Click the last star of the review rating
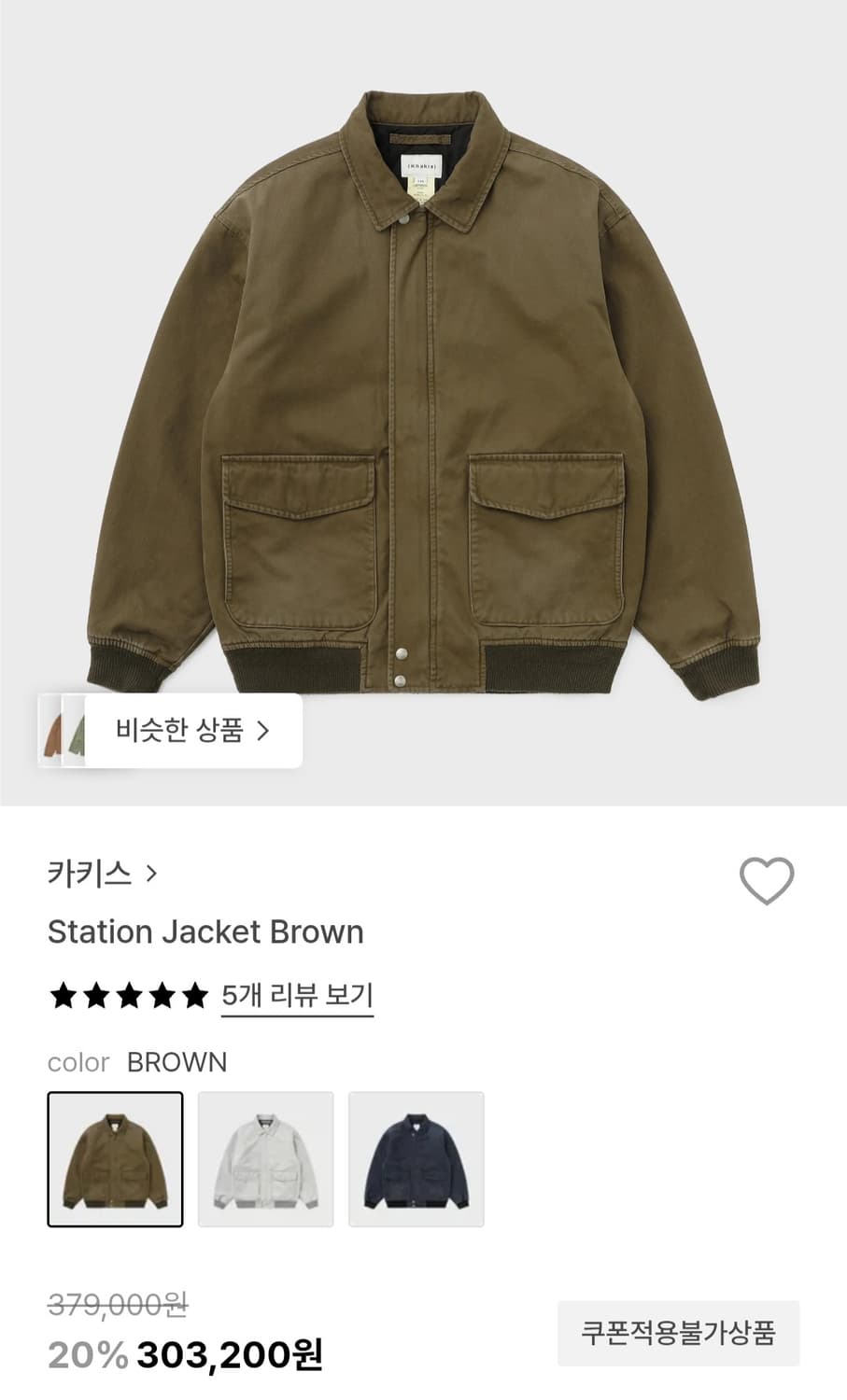The image size is (847, 1400). (196, 995)
